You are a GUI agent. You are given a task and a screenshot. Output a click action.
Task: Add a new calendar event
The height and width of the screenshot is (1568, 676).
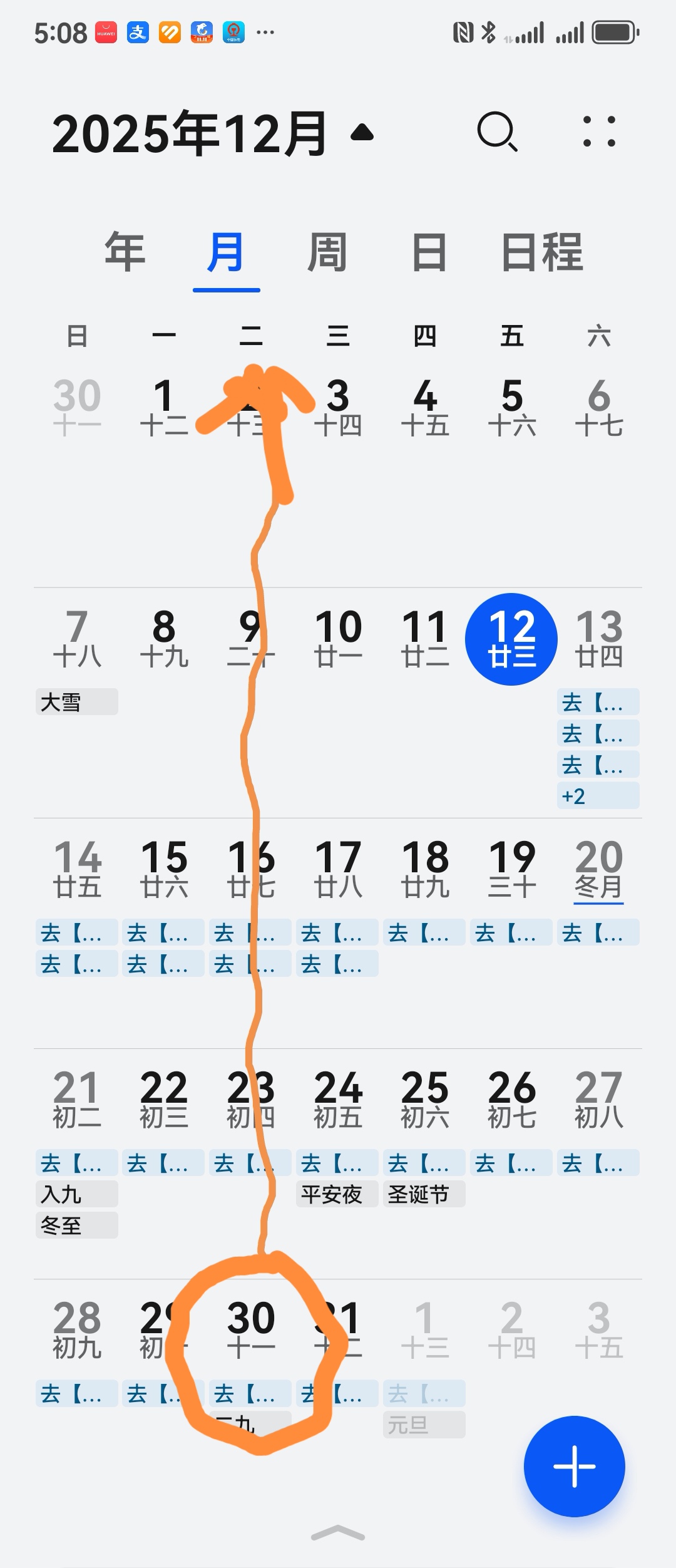pos(574,1466)
